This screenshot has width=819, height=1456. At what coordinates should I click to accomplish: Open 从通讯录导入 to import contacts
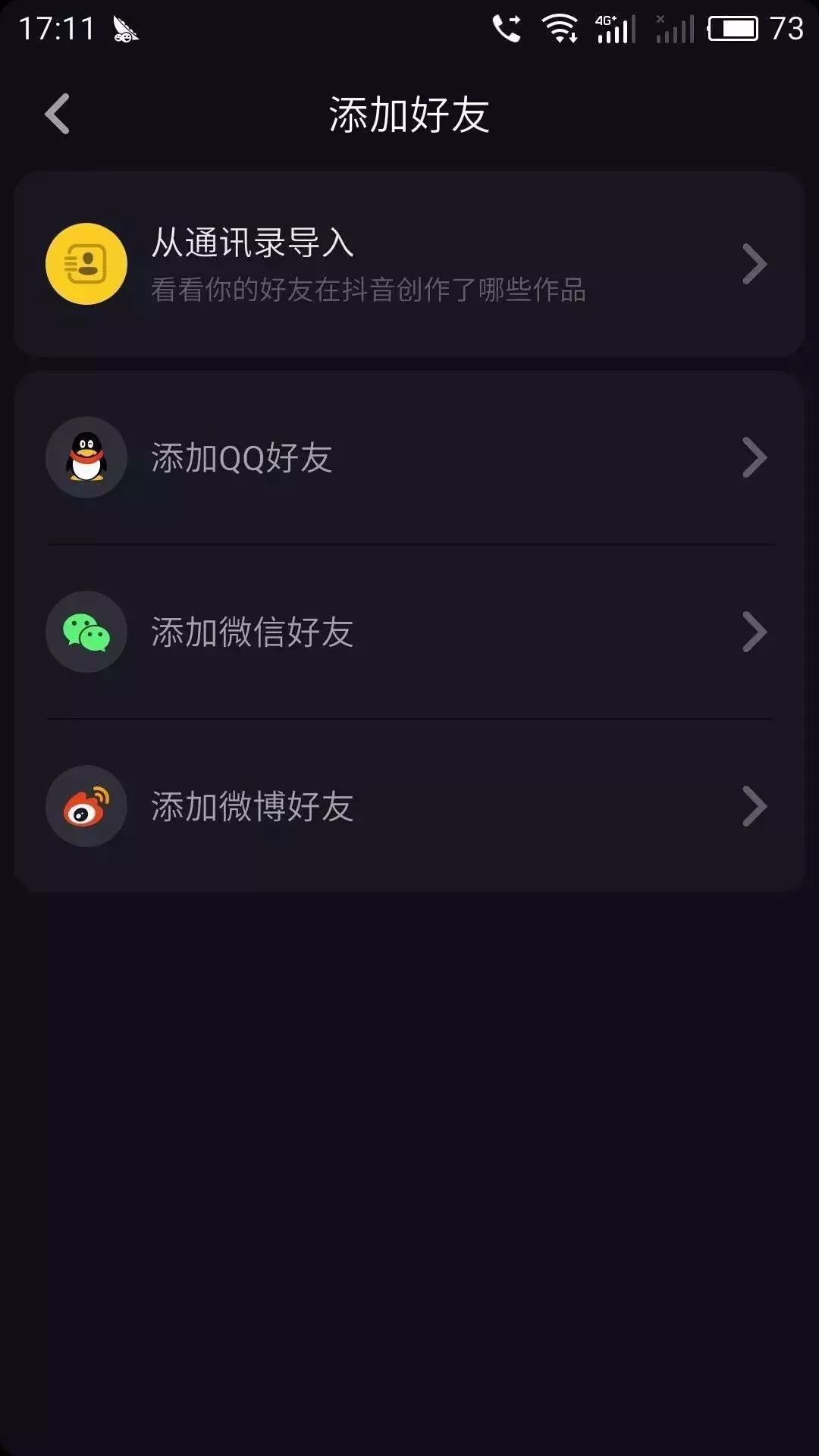click(x=409, y=264)
